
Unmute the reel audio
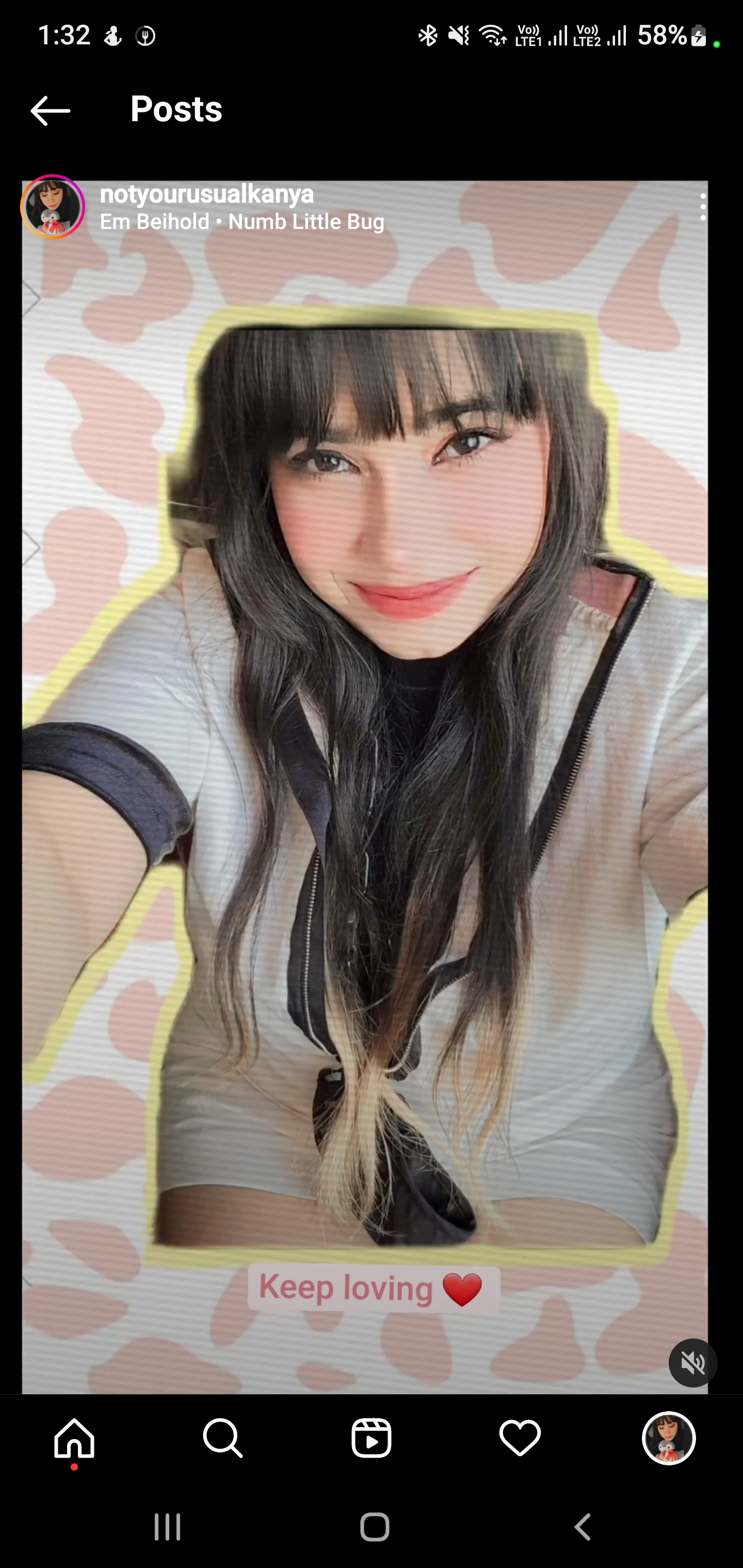pyautogui.click(x=692, y=1363)
